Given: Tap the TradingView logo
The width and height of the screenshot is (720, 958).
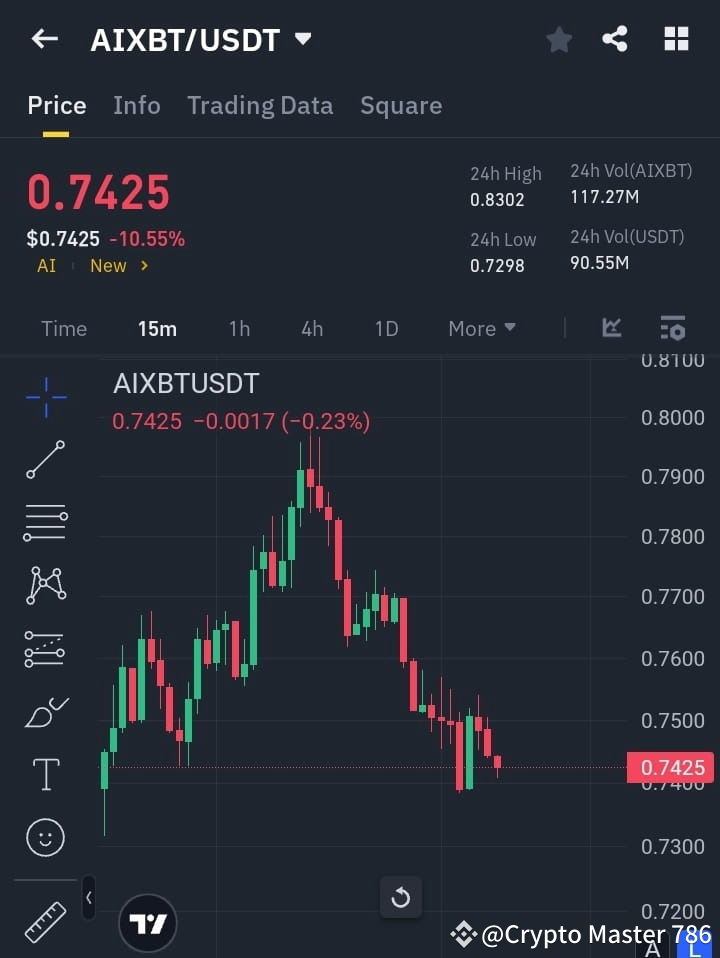Looking at the screenshot, I should pyautogui.click(x=147, y=922).
